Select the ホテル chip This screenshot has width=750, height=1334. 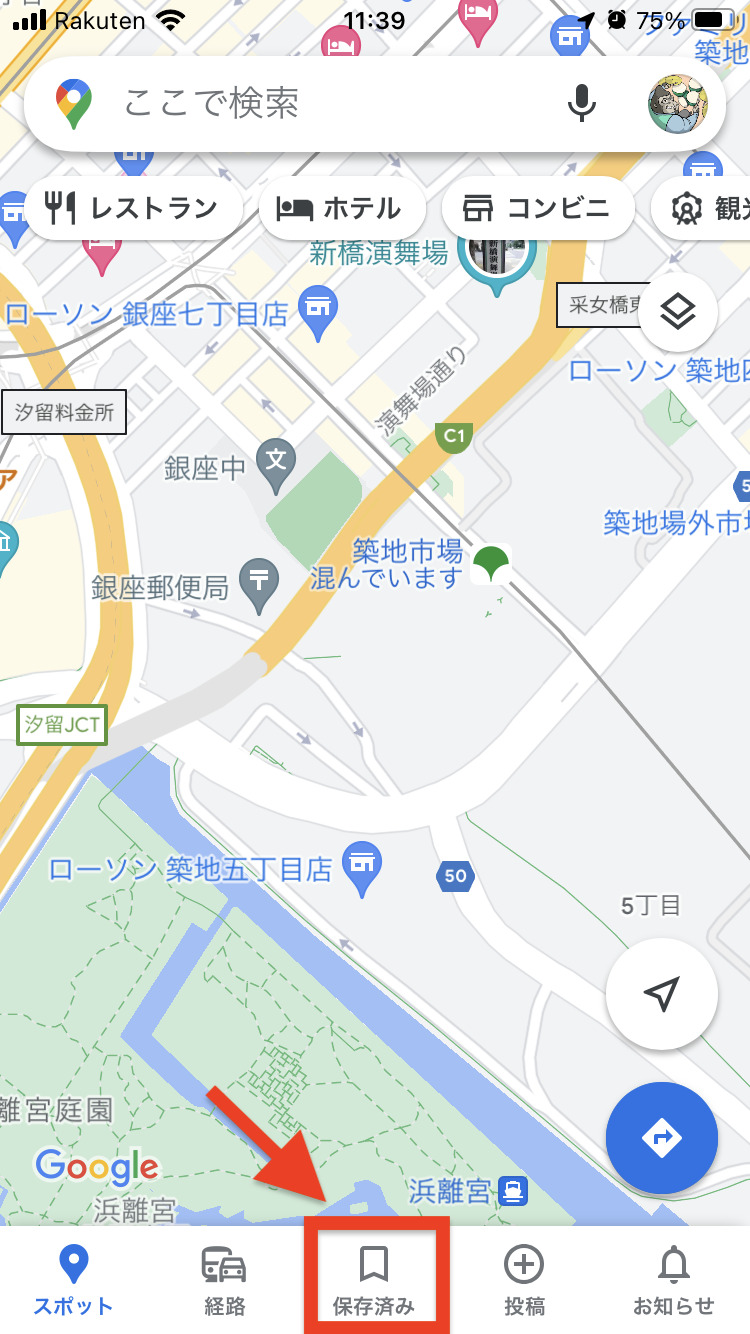(x=341, y=208)
